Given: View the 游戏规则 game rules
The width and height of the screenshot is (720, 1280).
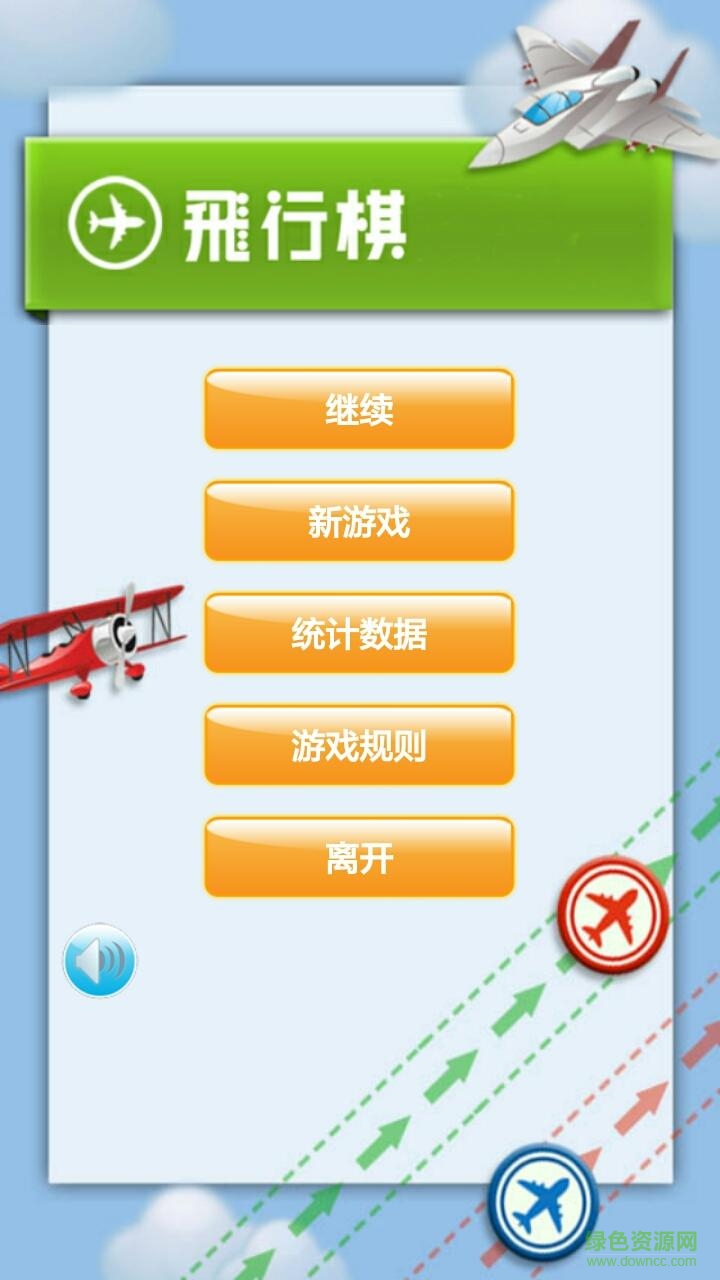Looking at the screenshot, I should 359,745.
